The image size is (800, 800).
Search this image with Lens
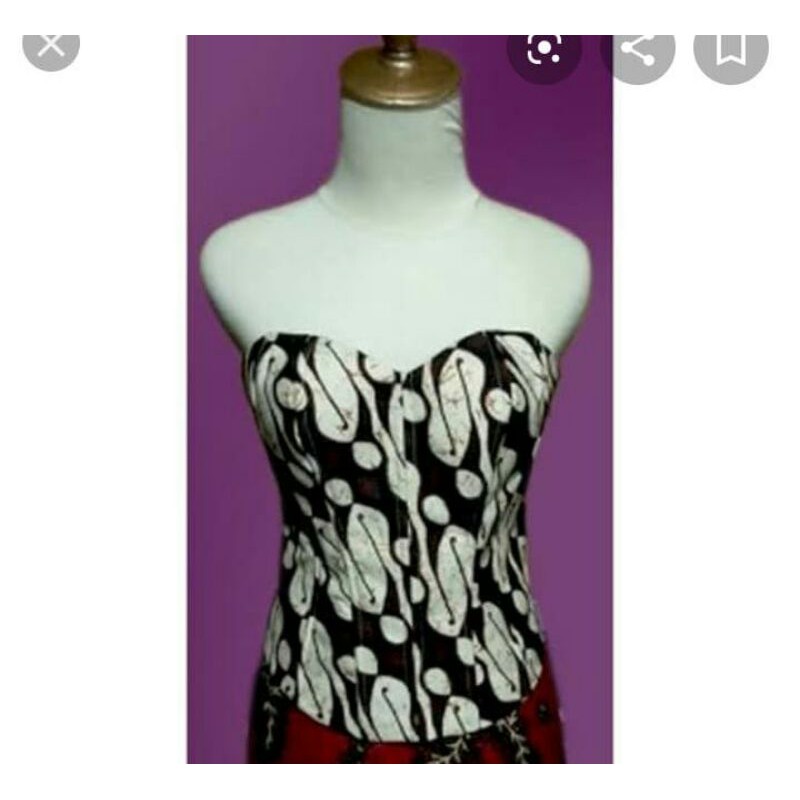pyautogui.click(x=544, y=48)
